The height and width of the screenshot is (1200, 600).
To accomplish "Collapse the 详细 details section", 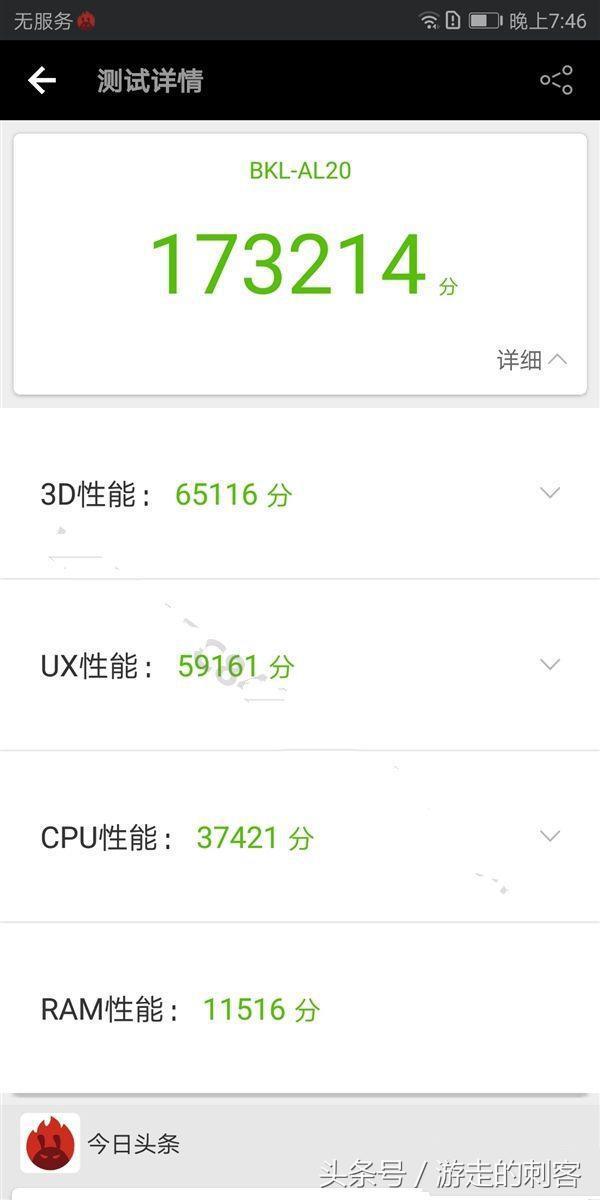I will tap(532, 360).
